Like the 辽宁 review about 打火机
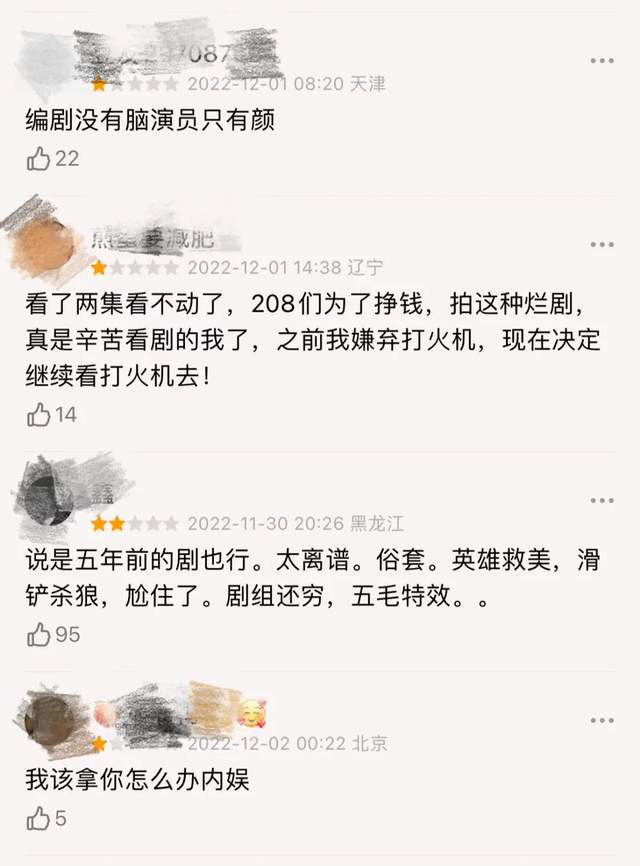The height and width of the screenshot is (866, 640). (x=39, y=415)
